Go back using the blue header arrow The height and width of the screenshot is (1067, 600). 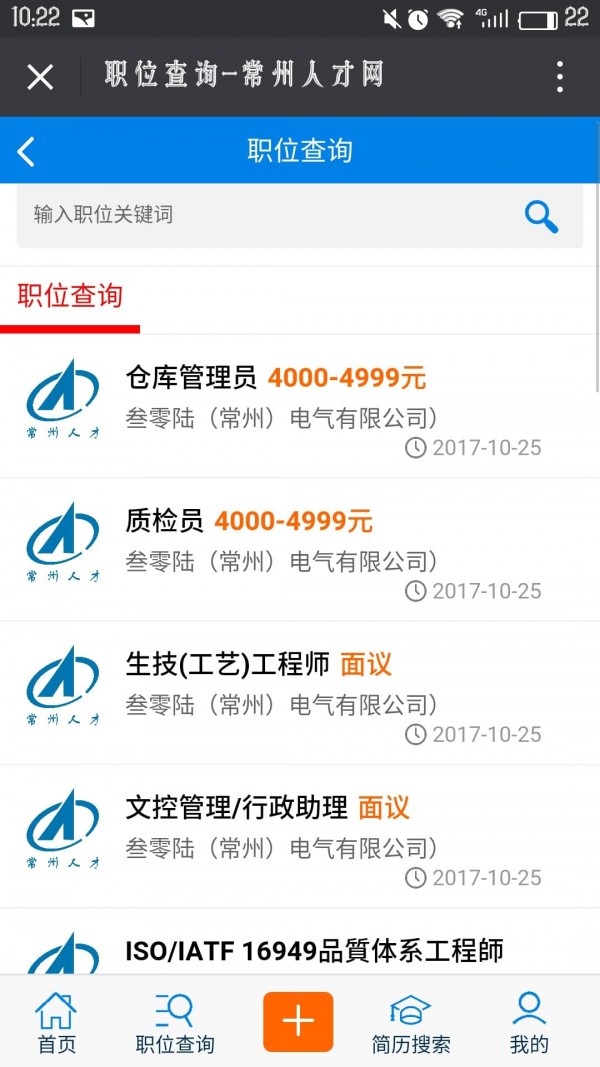(x=27, y=151)
